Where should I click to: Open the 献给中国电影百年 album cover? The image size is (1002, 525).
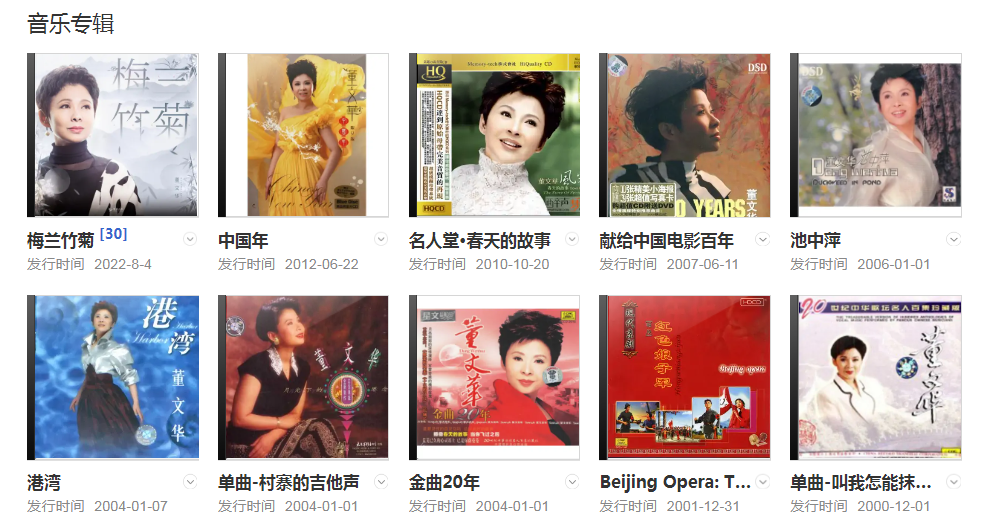[x=685, y=135]
